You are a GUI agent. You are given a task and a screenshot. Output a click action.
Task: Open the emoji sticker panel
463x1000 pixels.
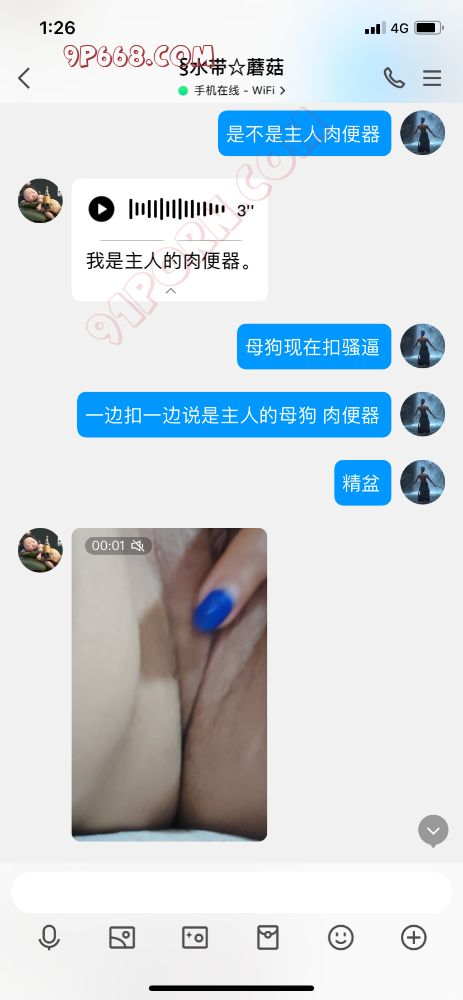pyautogui.click(x=341, y=938)
